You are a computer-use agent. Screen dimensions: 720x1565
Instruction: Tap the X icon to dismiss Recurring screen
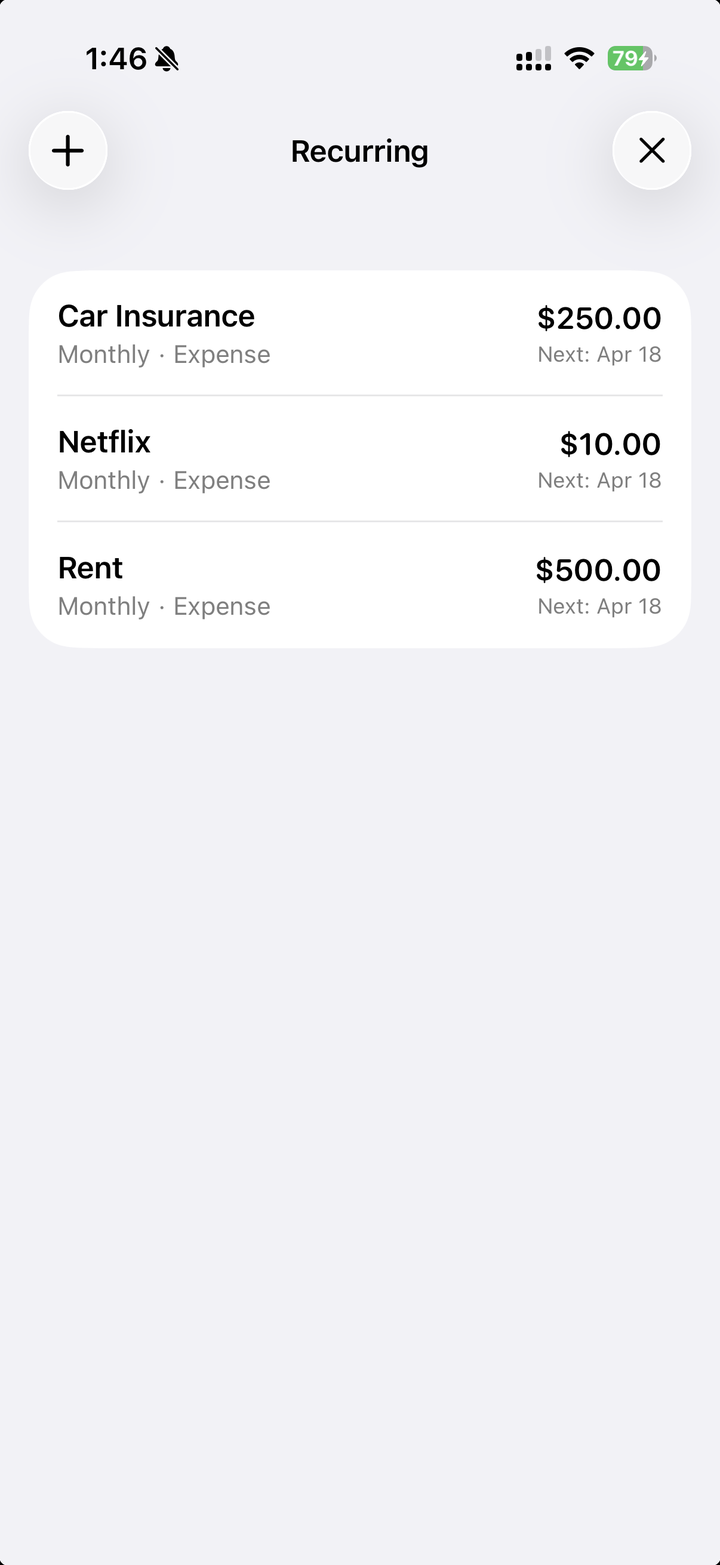point(651,150)
